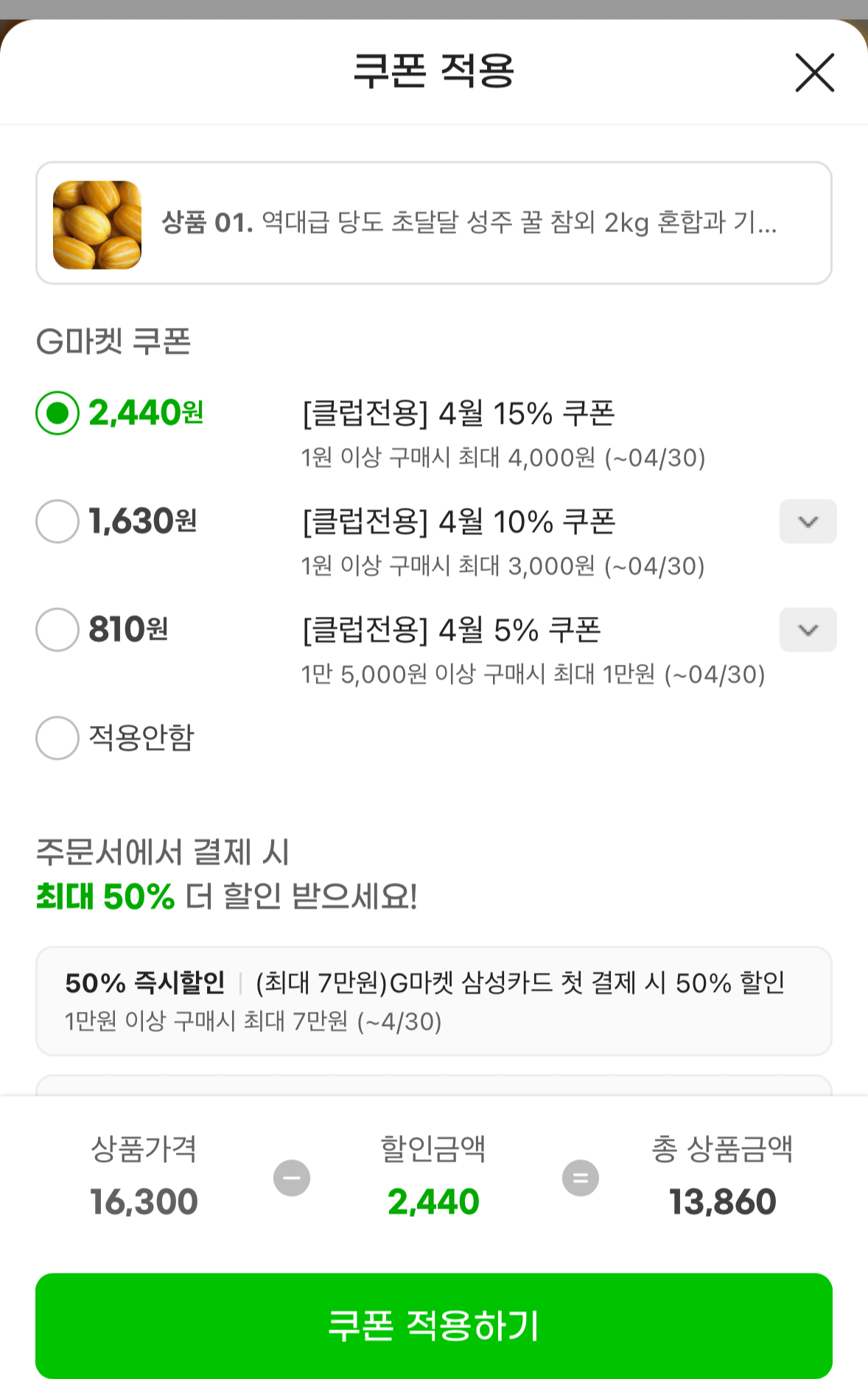
Task: Choose the 810원 5% coupon option
Action: click(x=57, y=631)
